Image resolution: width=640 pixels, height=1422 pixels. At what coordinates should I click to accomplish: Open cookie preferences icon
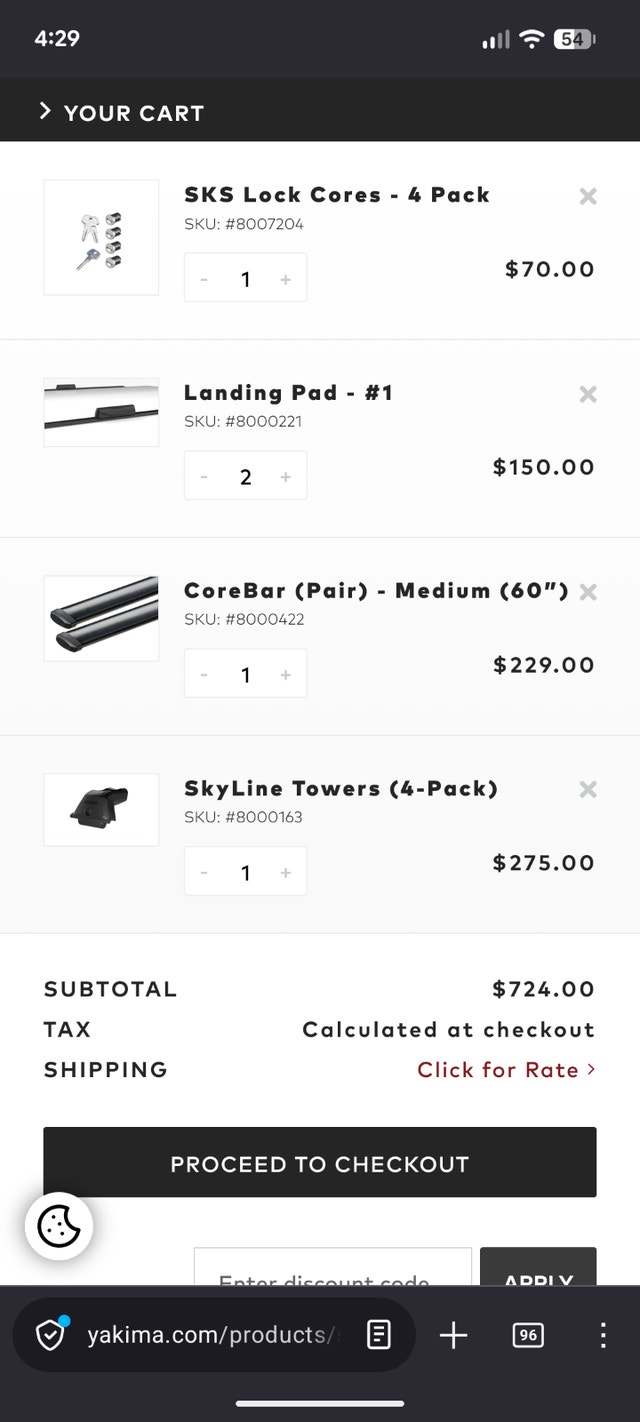point(59,1226)
